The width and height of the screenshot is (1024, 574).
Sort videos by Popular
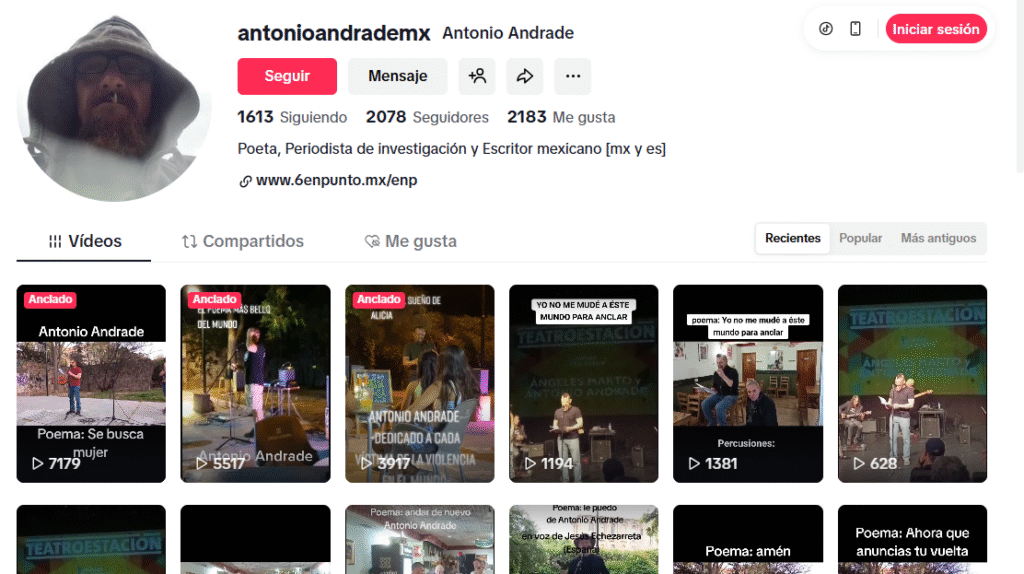point(860,238)
